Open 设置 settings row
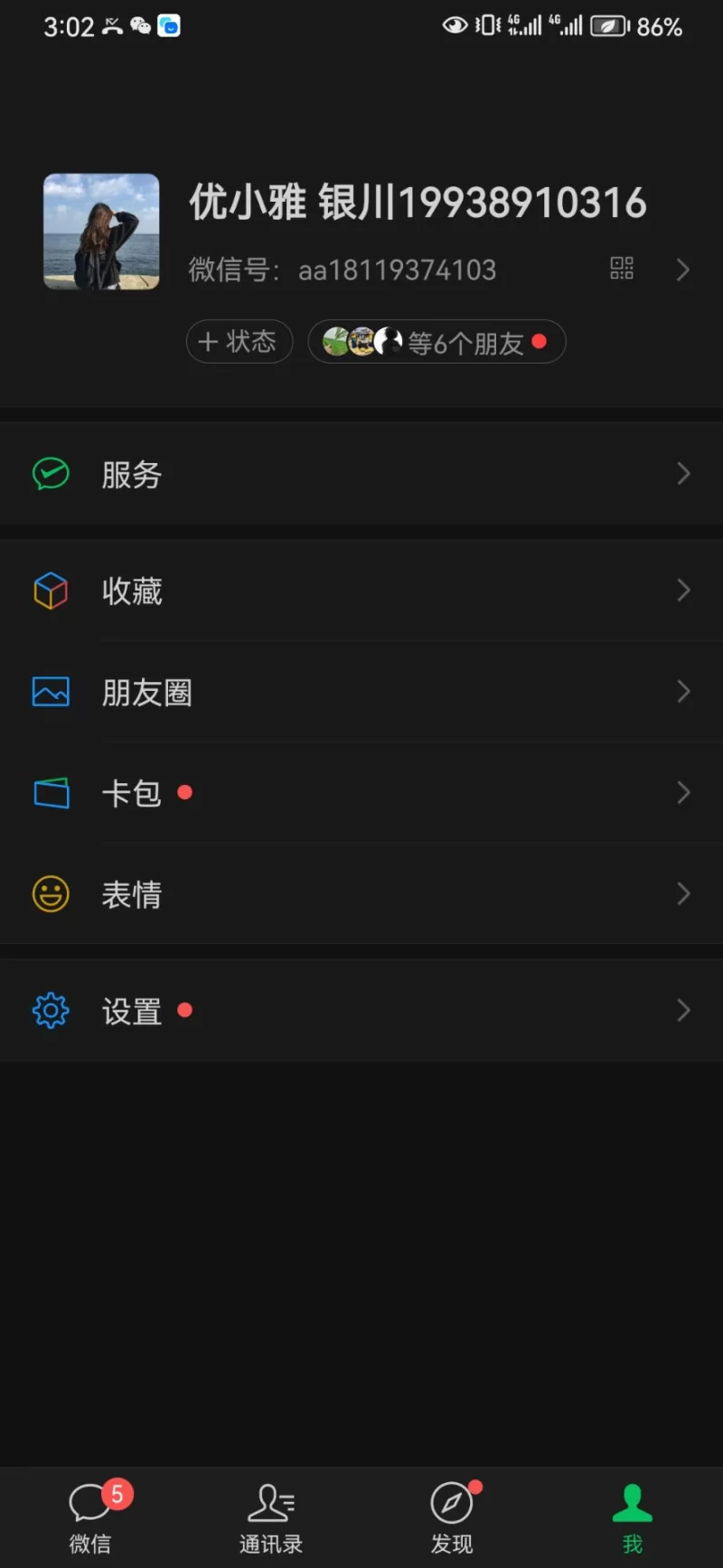723x1568 pixels. (361, 1010)
